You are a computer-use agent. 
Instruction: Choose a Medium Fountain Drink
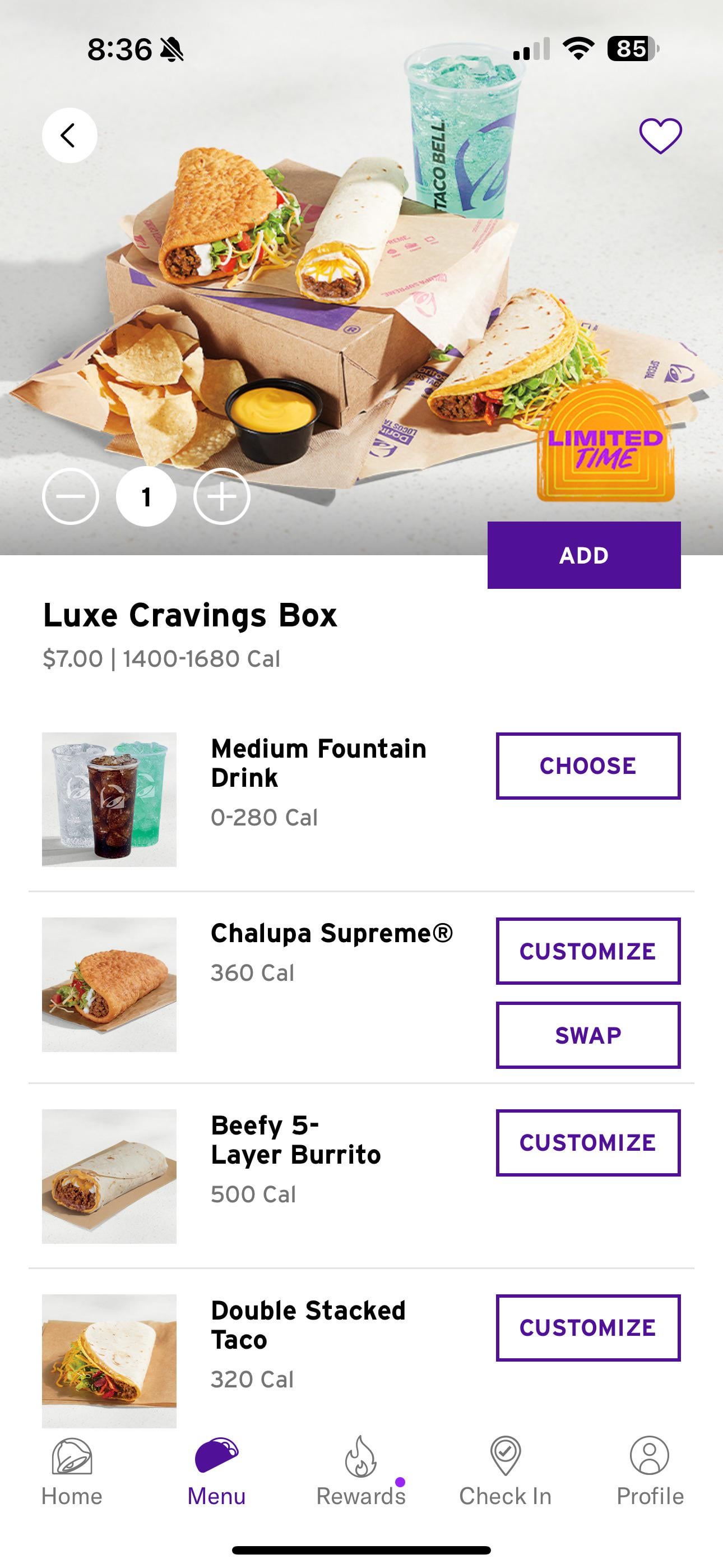click(588, 765)
